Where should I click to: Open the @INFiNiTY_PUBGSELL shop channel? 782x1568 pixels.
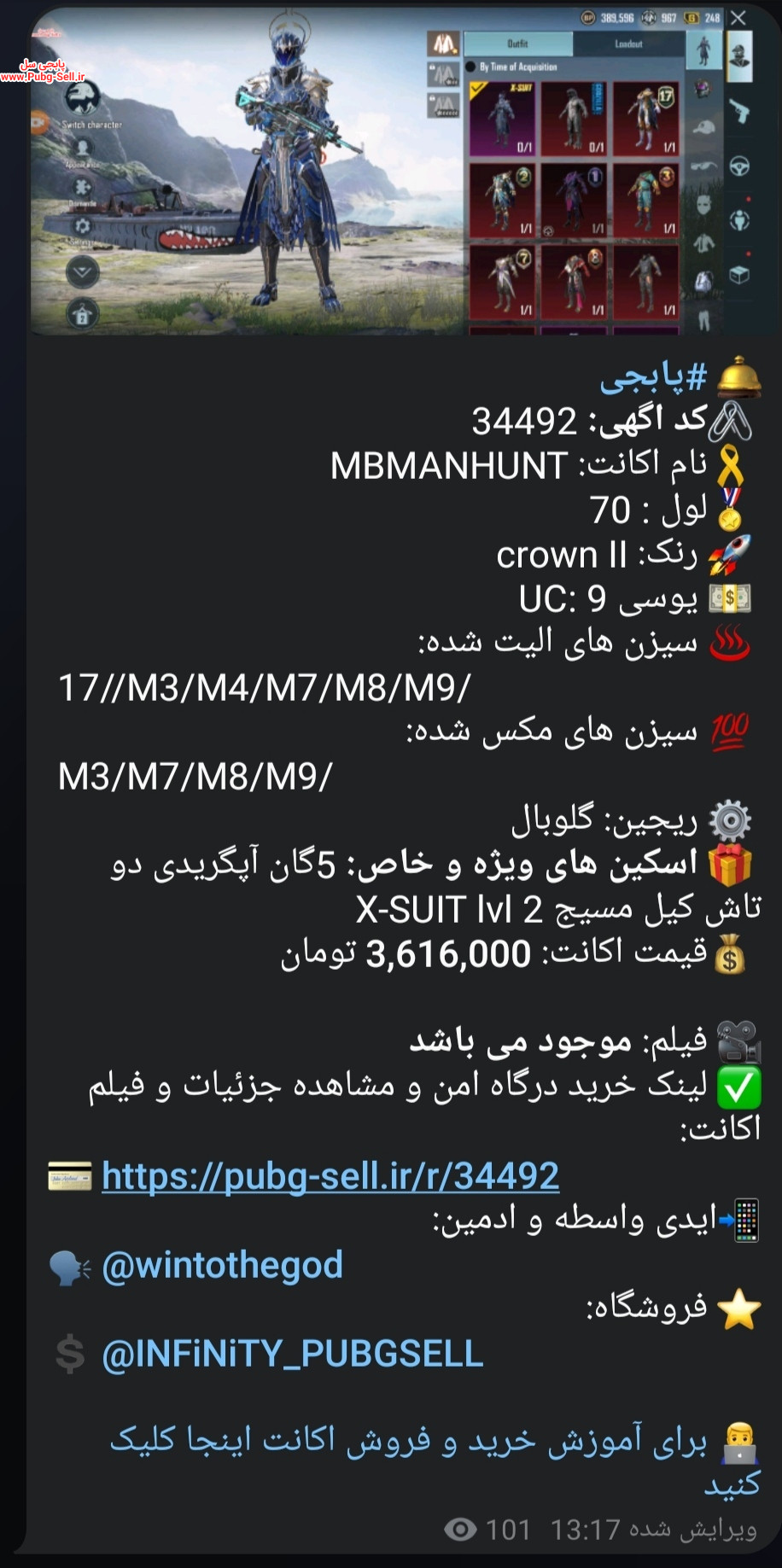[292, 1354]
